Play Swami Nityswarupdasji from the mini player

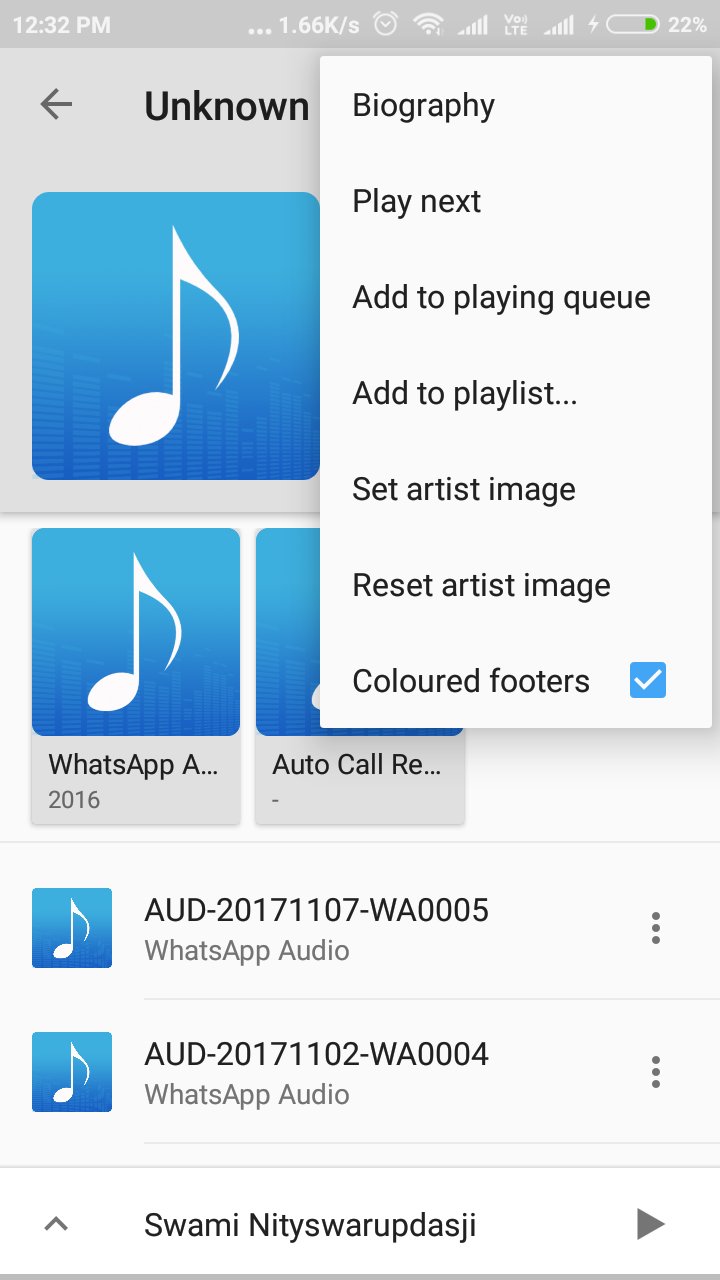point(650,1224)
